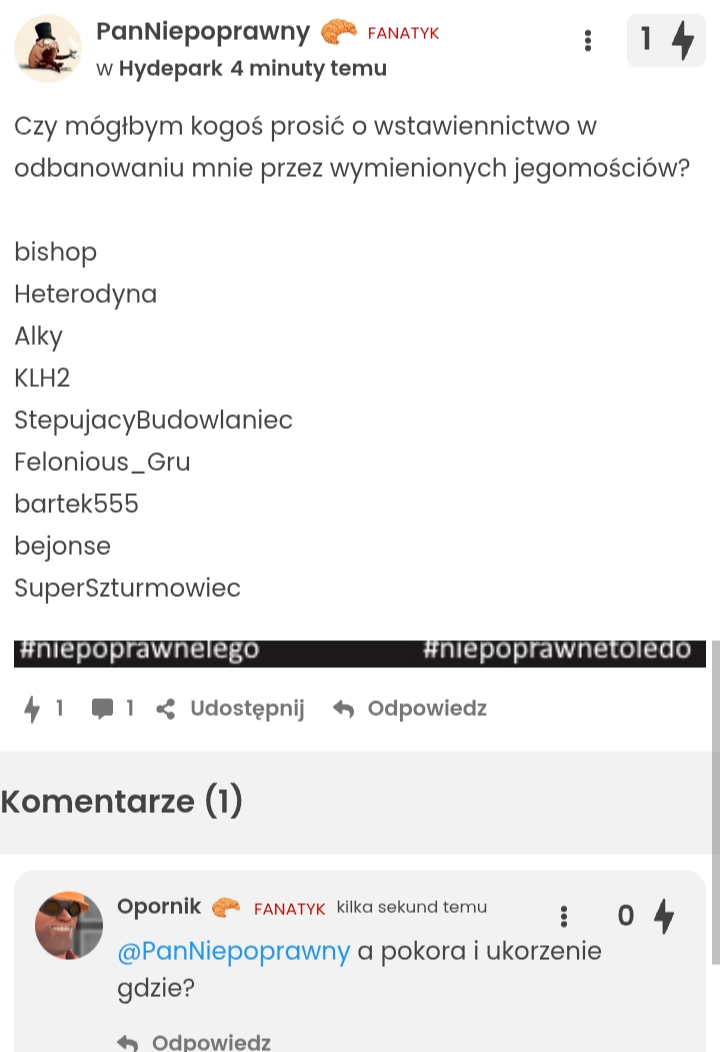Upvote Opornik's comment with lightning

coord(663,916)
